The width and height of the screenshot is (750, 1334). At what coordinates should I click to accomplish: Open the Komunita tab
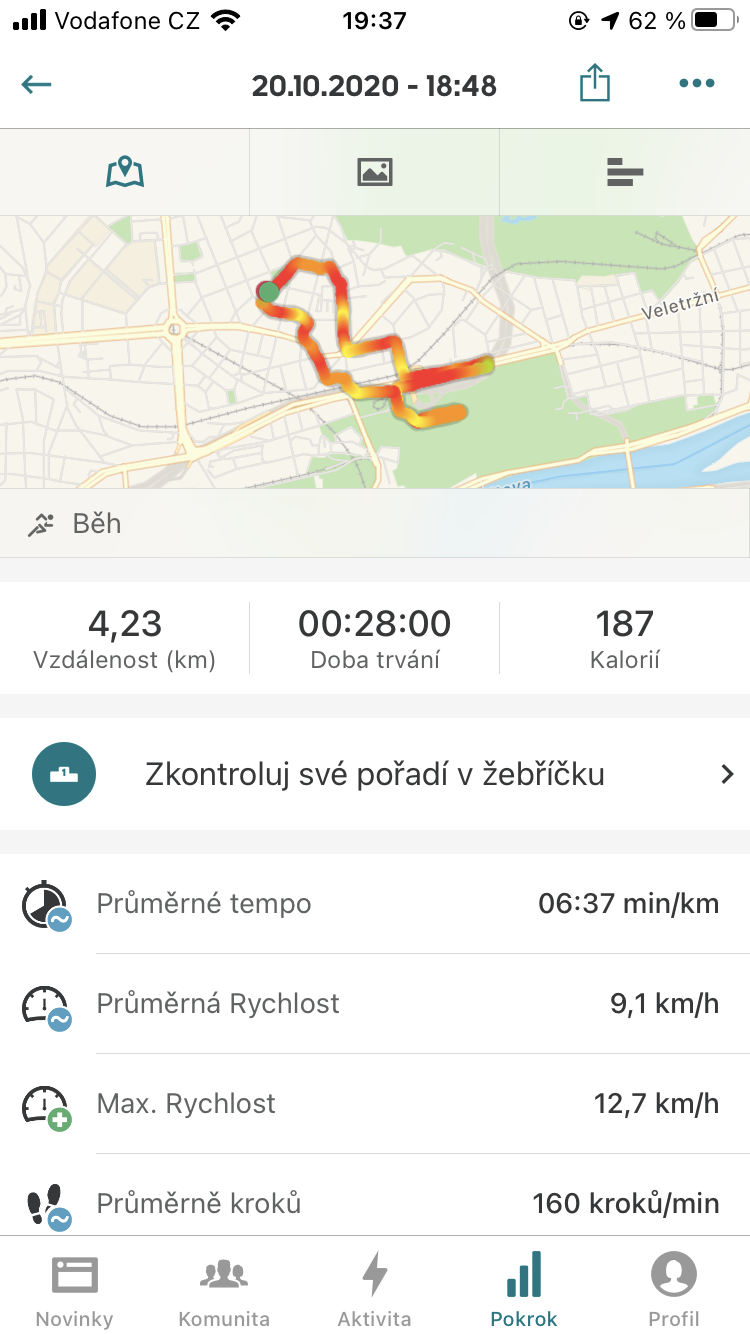coord(224,1288)
